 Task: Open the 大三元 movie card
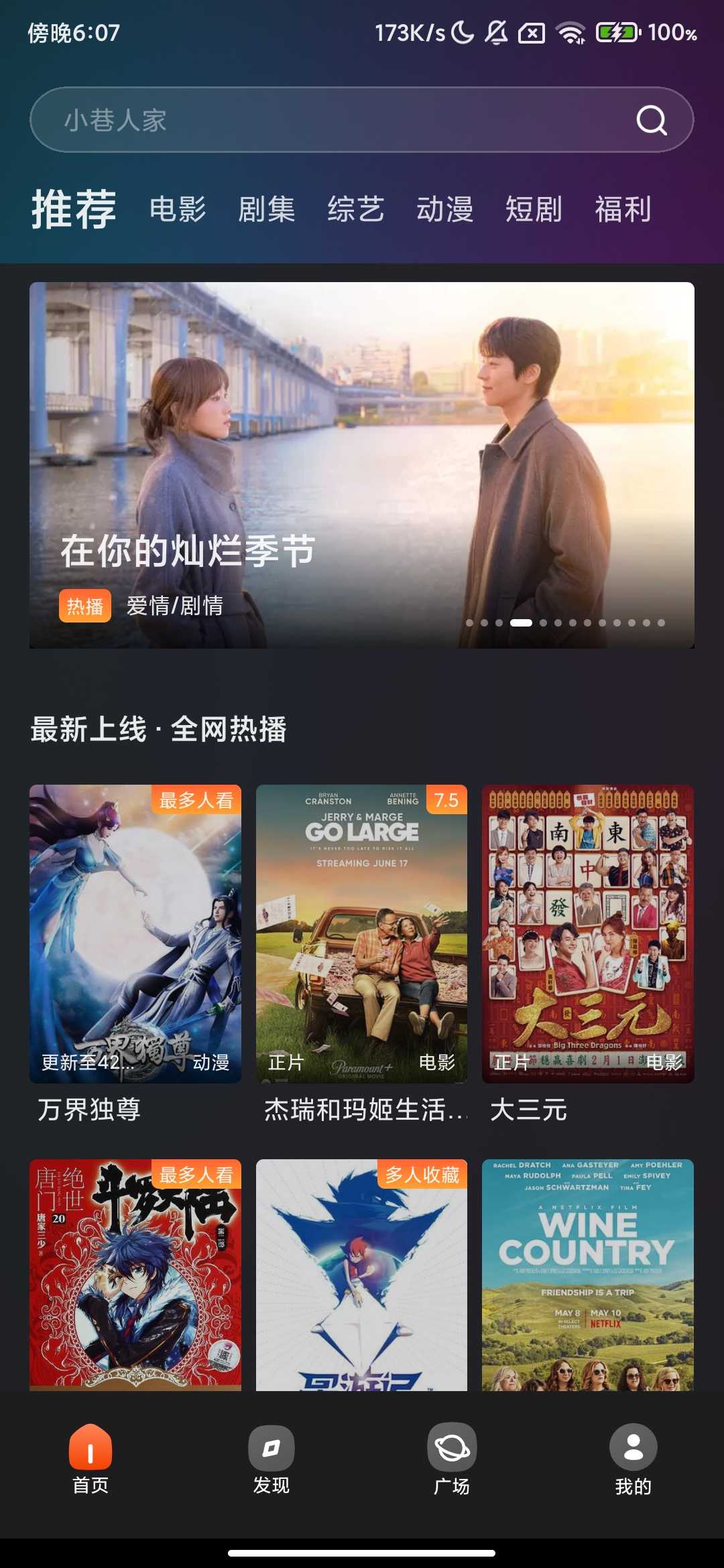click(588, 934)
